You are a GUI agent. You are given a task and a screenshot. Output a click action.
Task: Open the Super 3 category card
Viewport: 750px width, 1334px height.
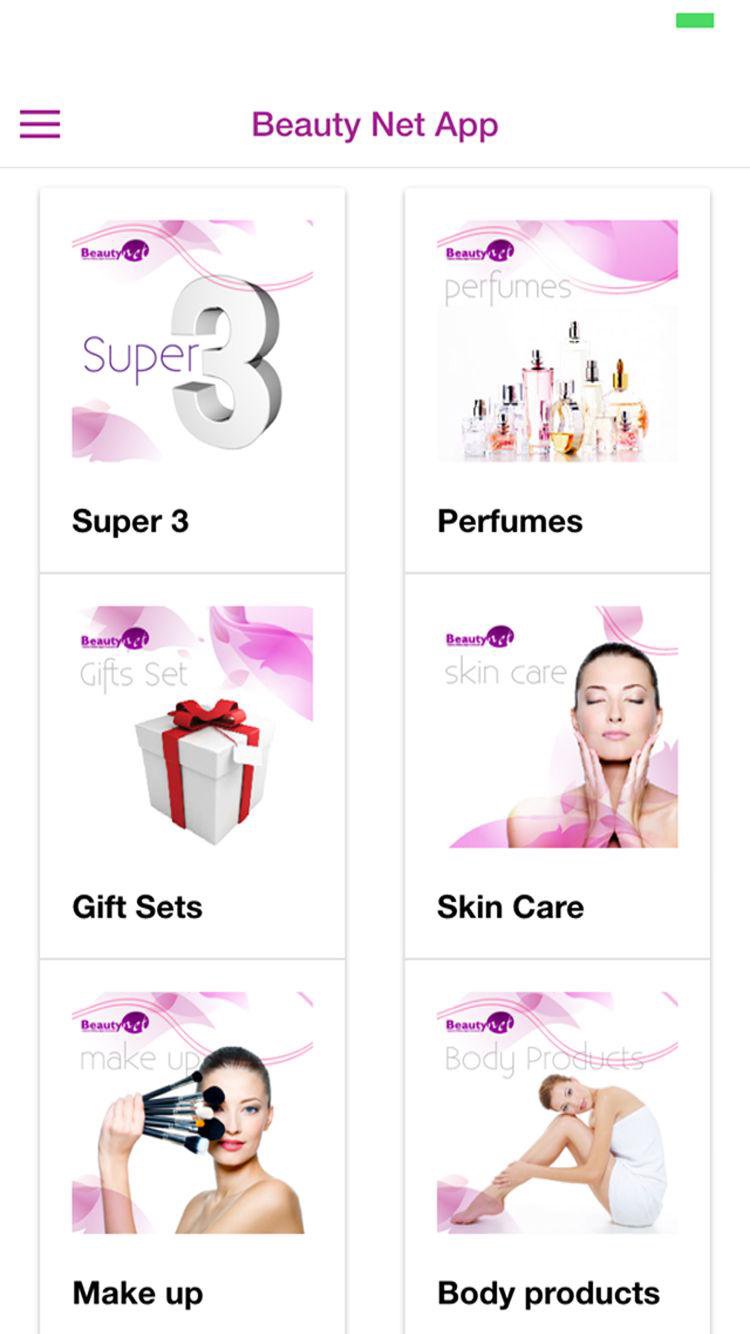tap(192, 380)
